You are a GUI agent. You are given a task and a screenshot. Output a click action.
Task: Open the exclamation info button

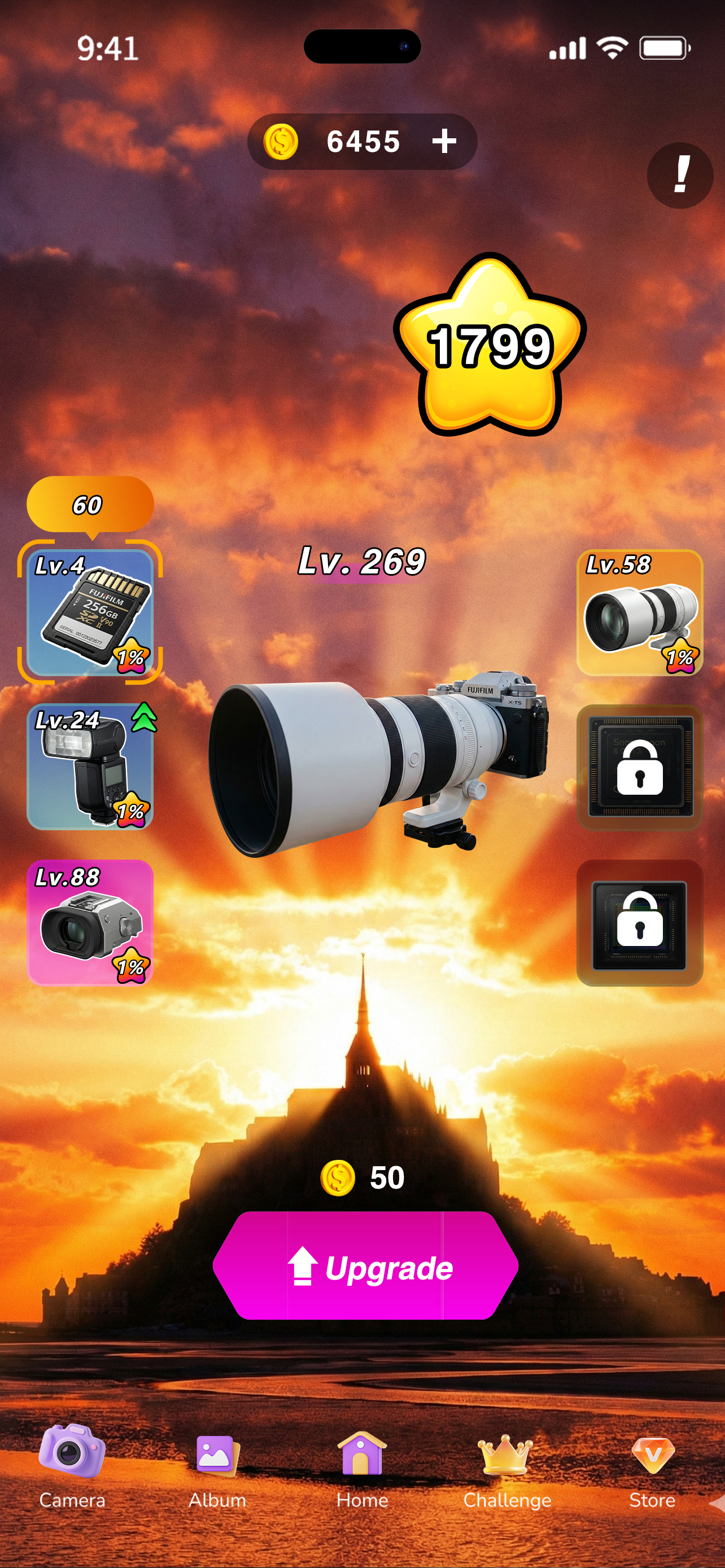679,176
